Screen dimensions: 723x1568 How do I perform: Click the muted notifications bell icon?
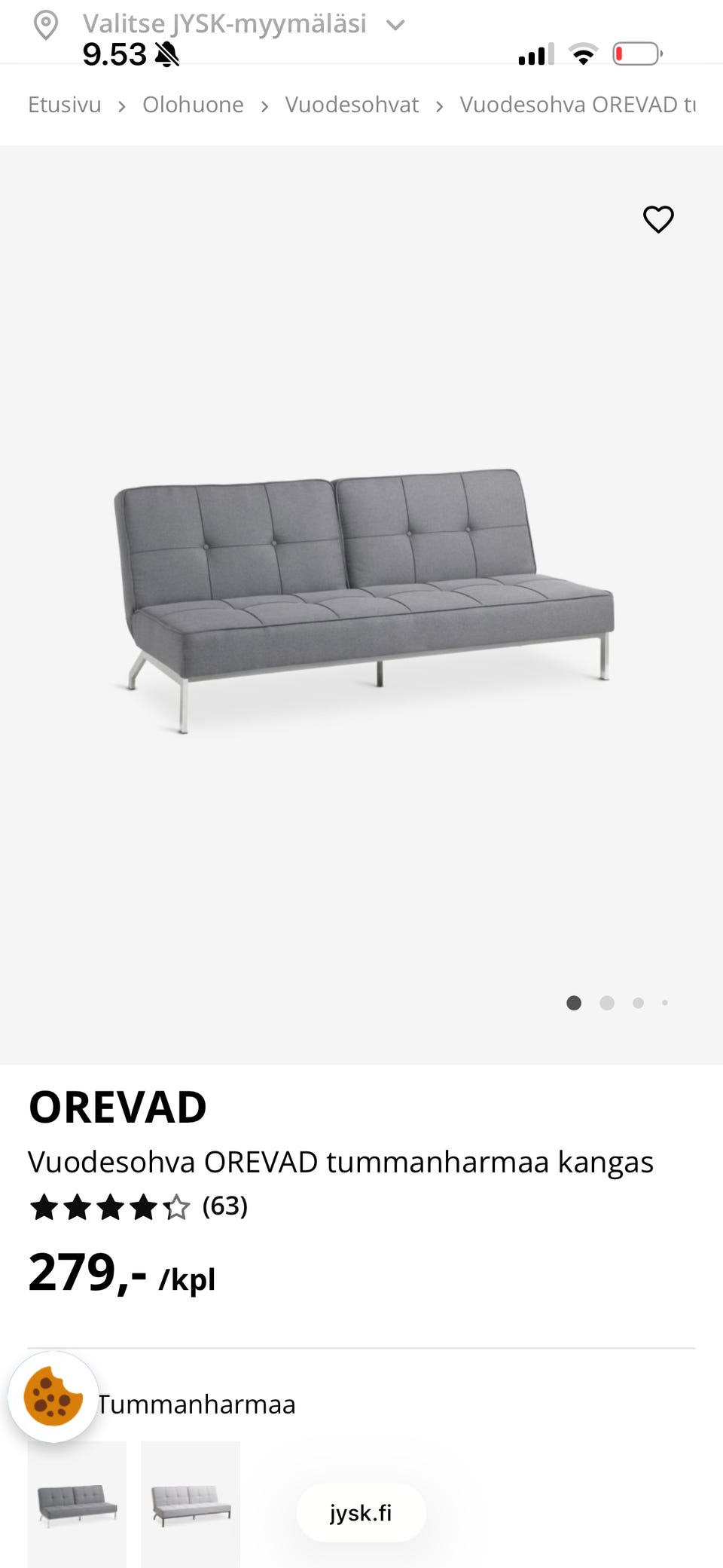[167, 53]
